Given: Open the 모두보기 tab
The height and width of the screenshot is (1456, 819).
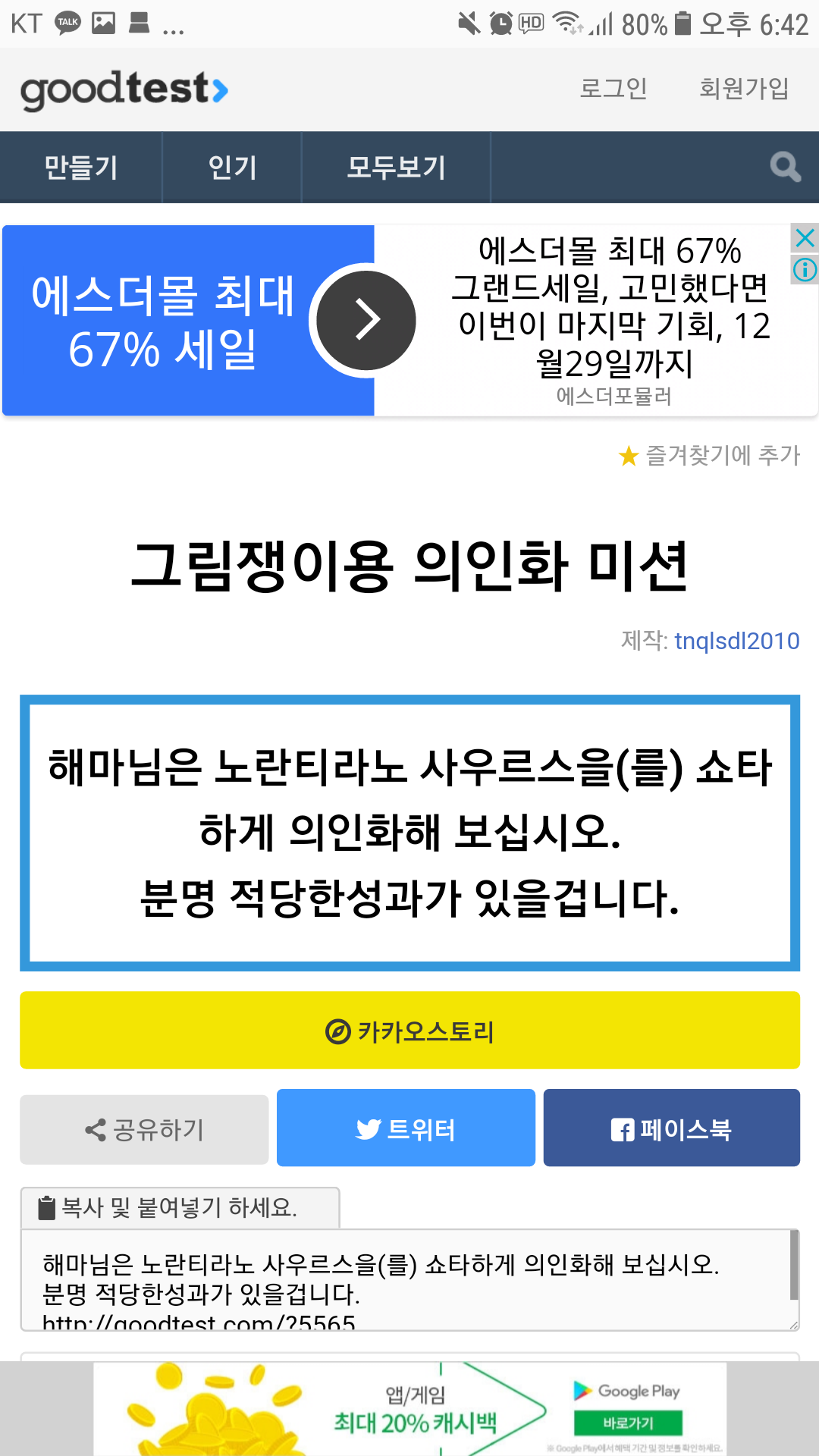Looking at the screenshot, I should point(396,167).
